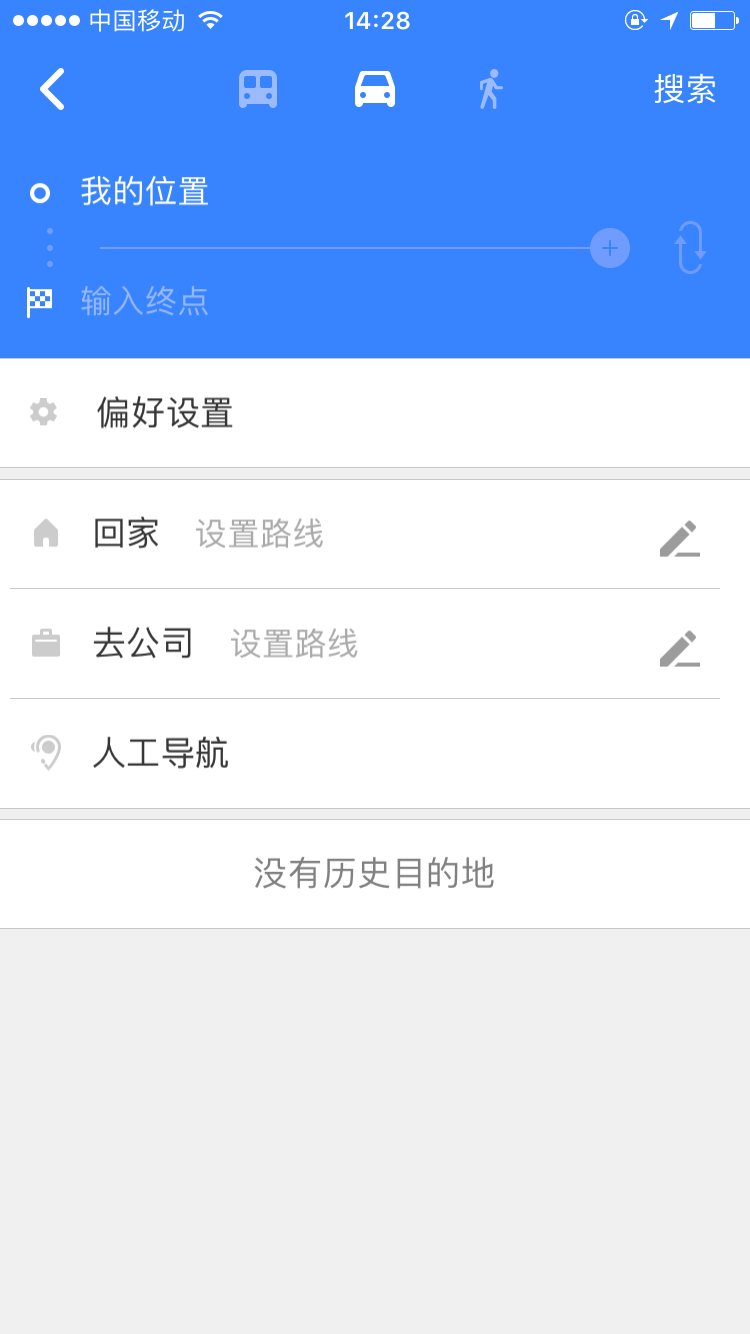Switch to the walking mode
Image resolution: width=750 pixels, height=1334 pixels.
click(x=489, y=89)
